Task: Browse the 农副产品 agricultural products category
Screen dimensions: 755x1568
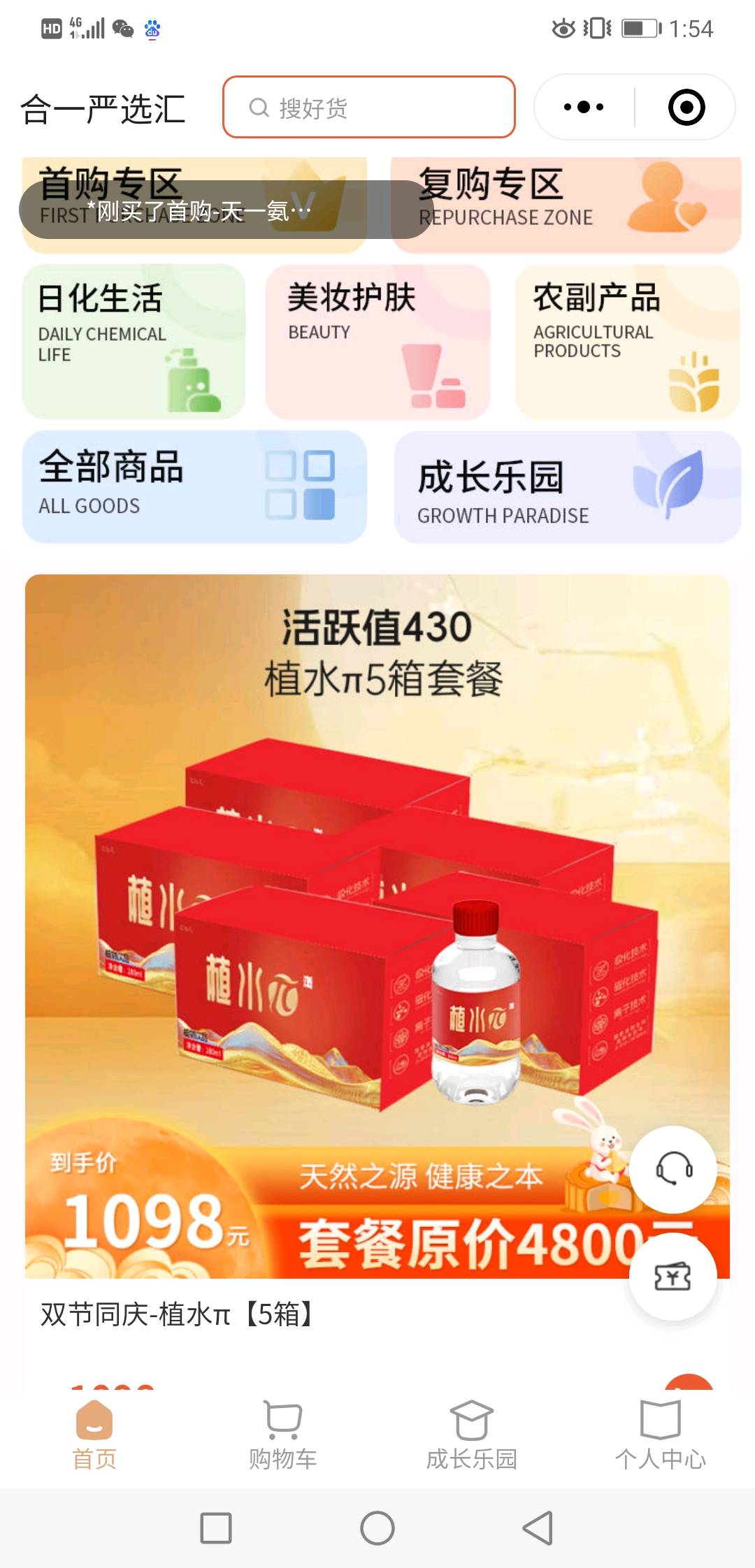Action: (x=627, y=341)
